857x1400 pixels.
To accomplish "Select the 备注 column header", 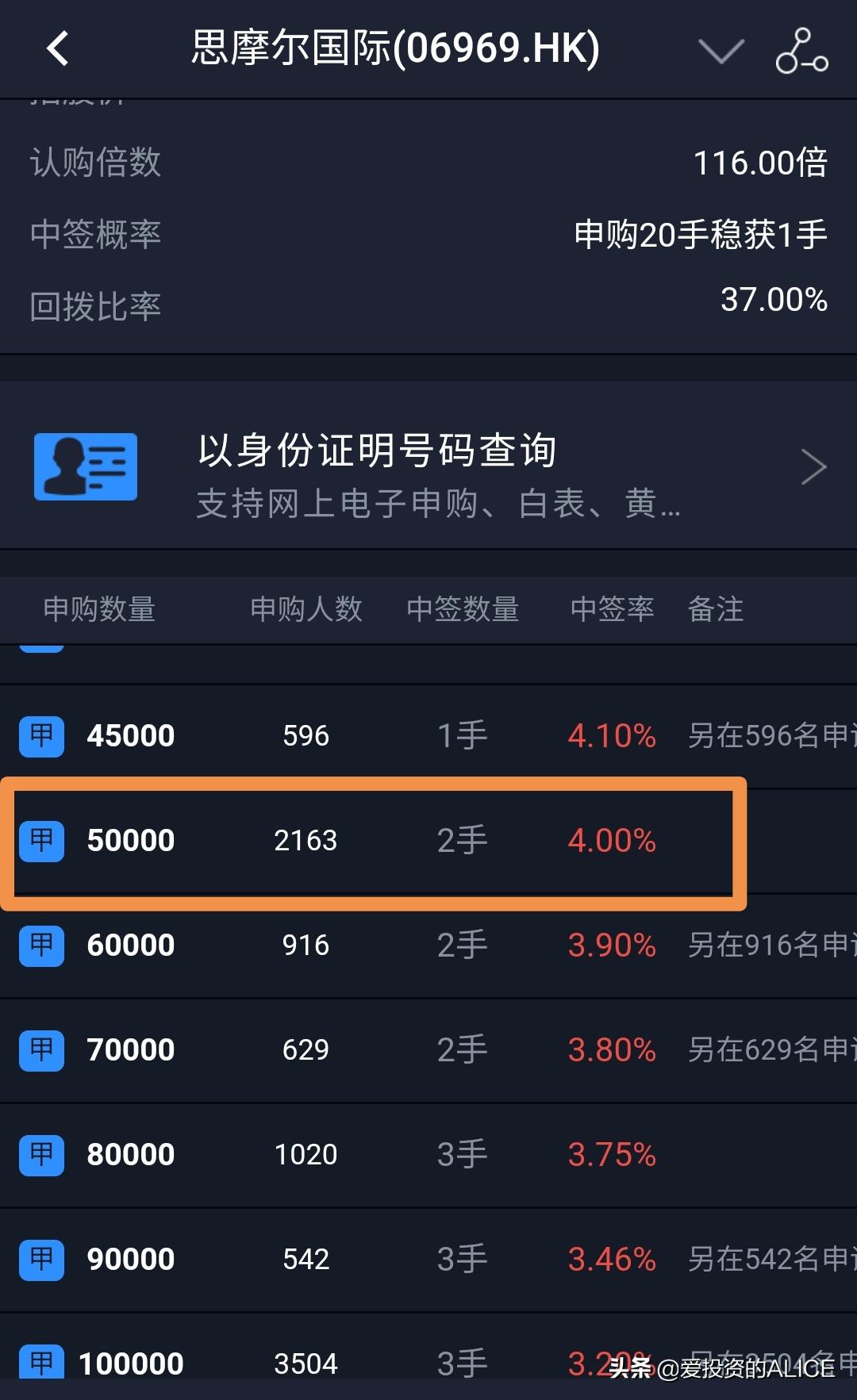I will 715,610.
